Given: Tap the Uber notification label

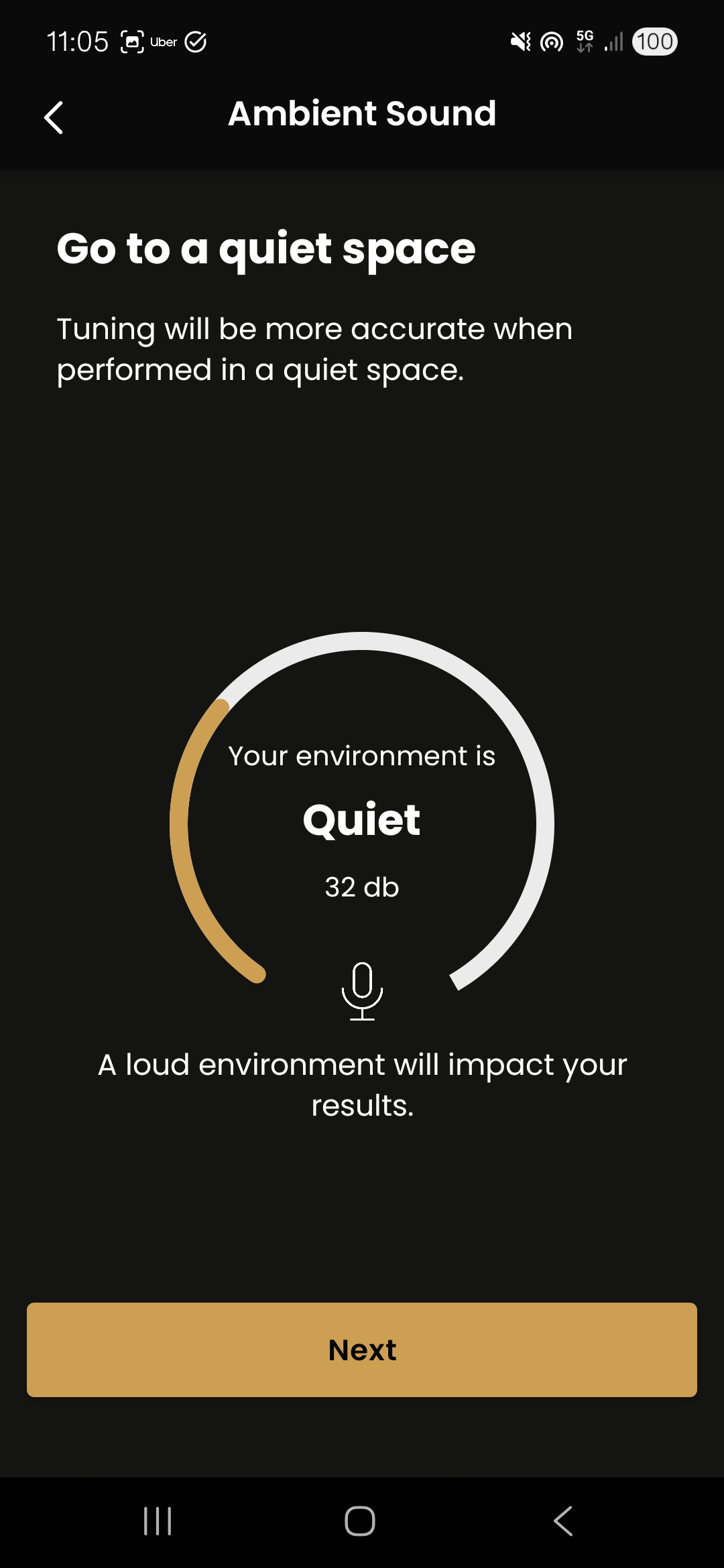Looking at the screenshot, I should pyautogui.click(x=163, y=42).
